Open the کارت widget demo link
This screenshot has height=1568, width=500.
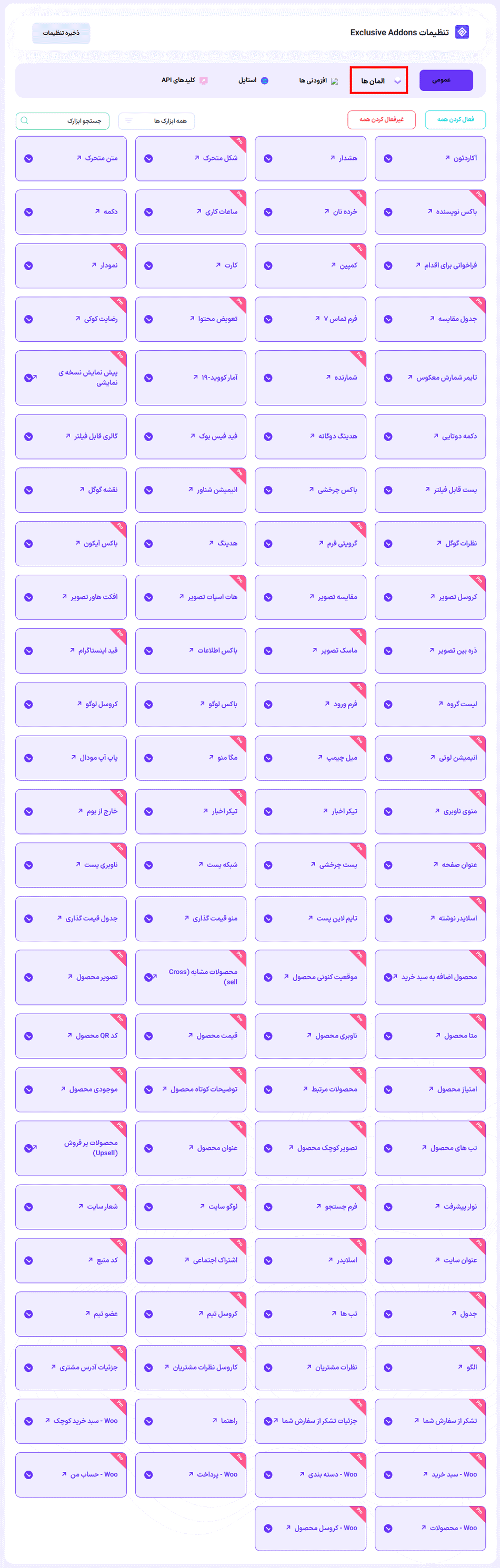point(218,265)
